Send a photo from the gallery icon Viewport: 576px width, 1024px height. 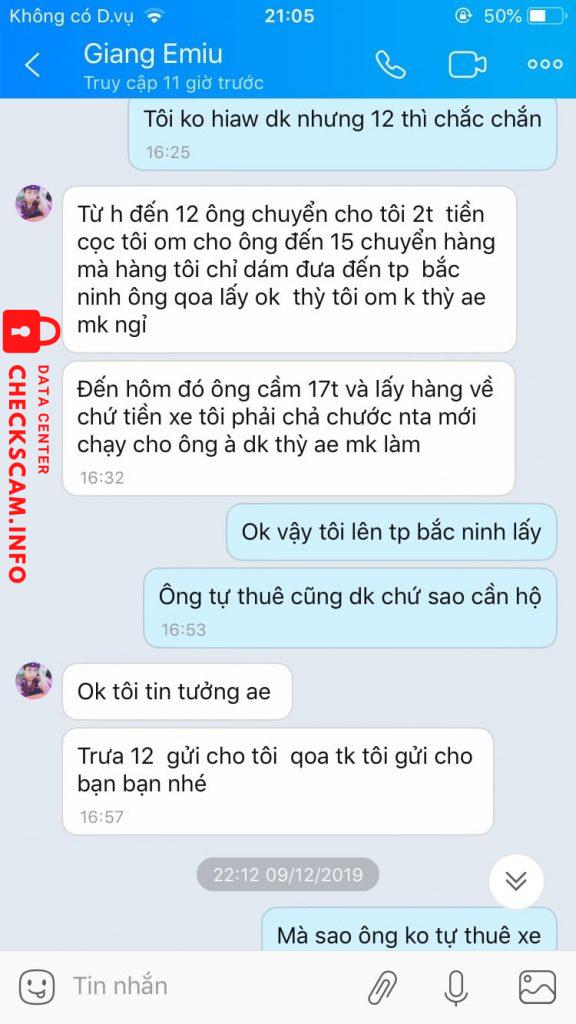(x=537, y=987)
